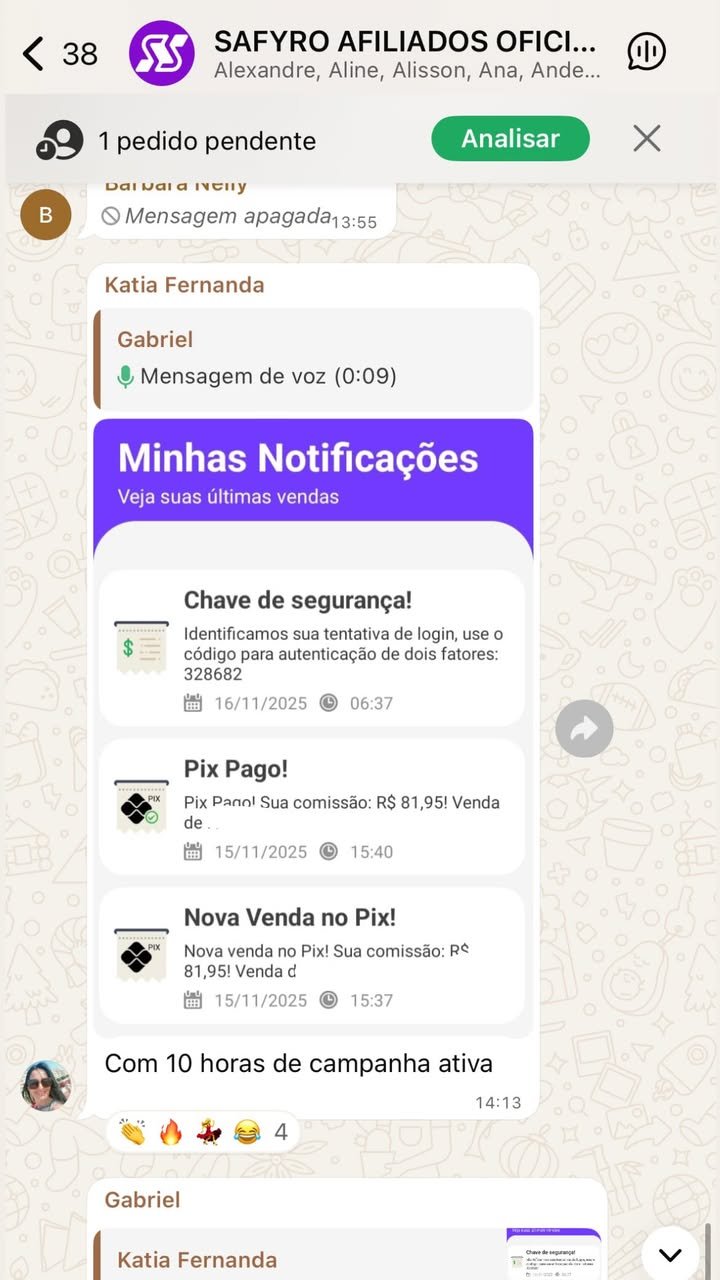Open Katia Fernanda's profile photo
The width and height of the screenshot is (720, 1280).
click(x=46, y=1086)
